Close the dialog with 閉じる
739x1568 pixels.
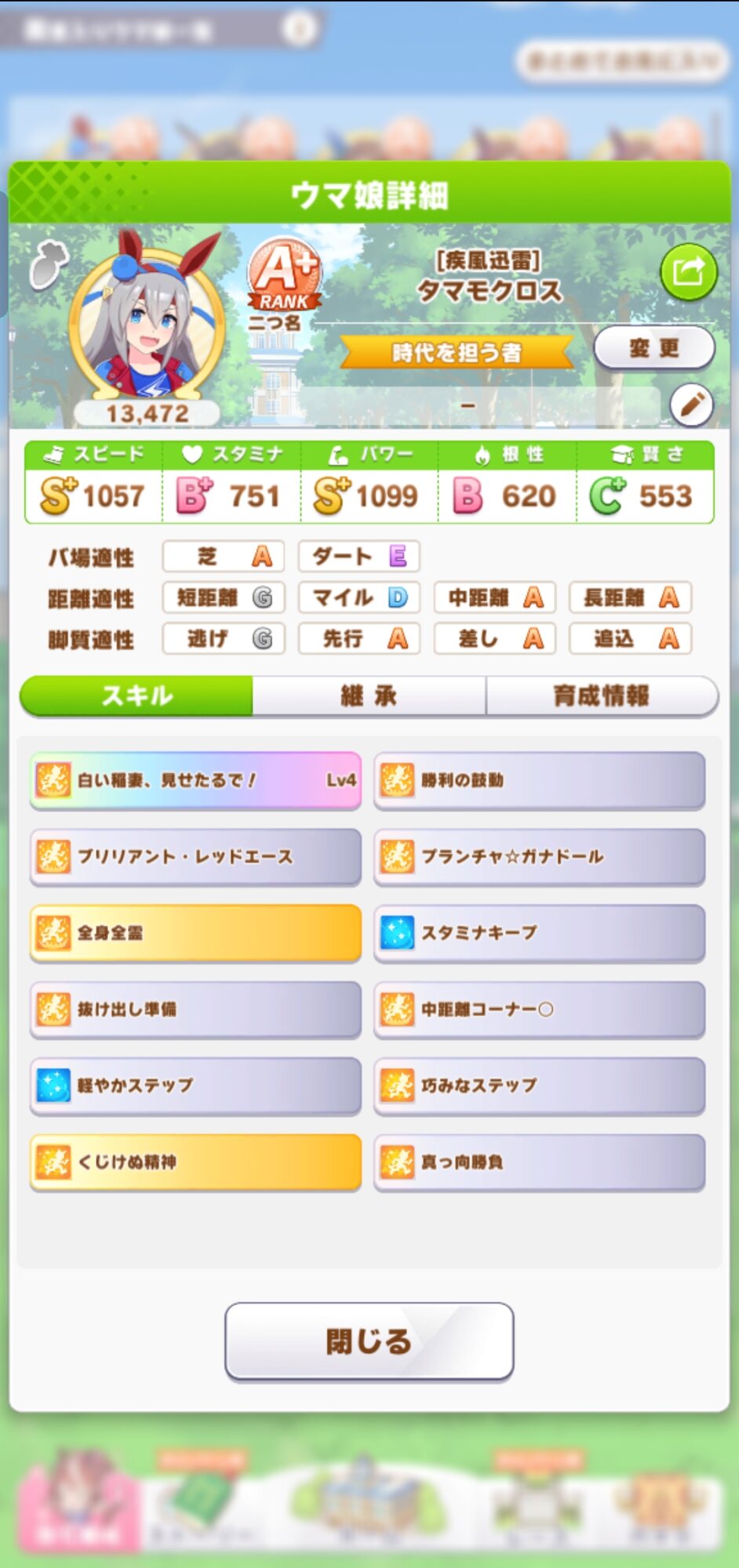(x=369, y=1341)
